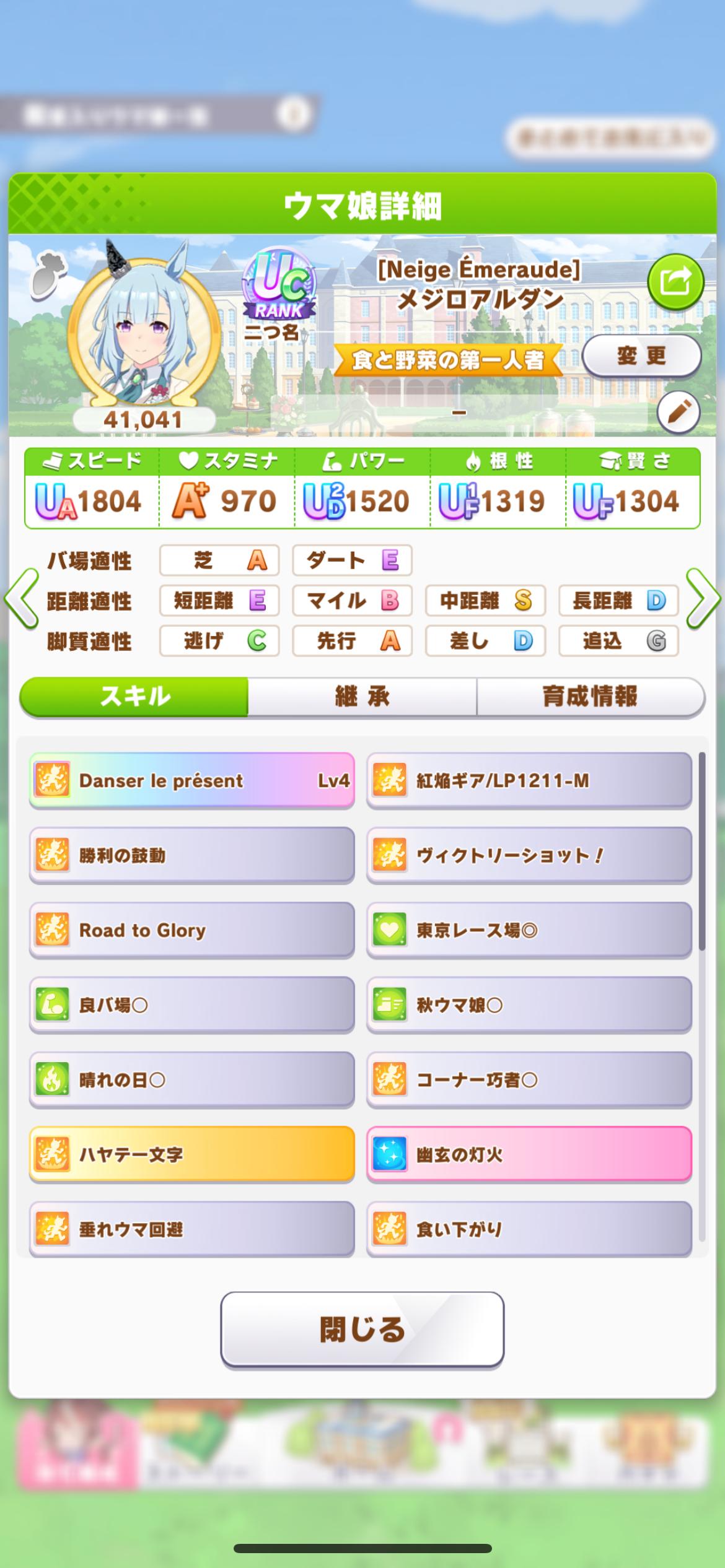Switch to the 育成情報 tab
The width and height of the screenshot is (725, 1568).
pos(591,697)
